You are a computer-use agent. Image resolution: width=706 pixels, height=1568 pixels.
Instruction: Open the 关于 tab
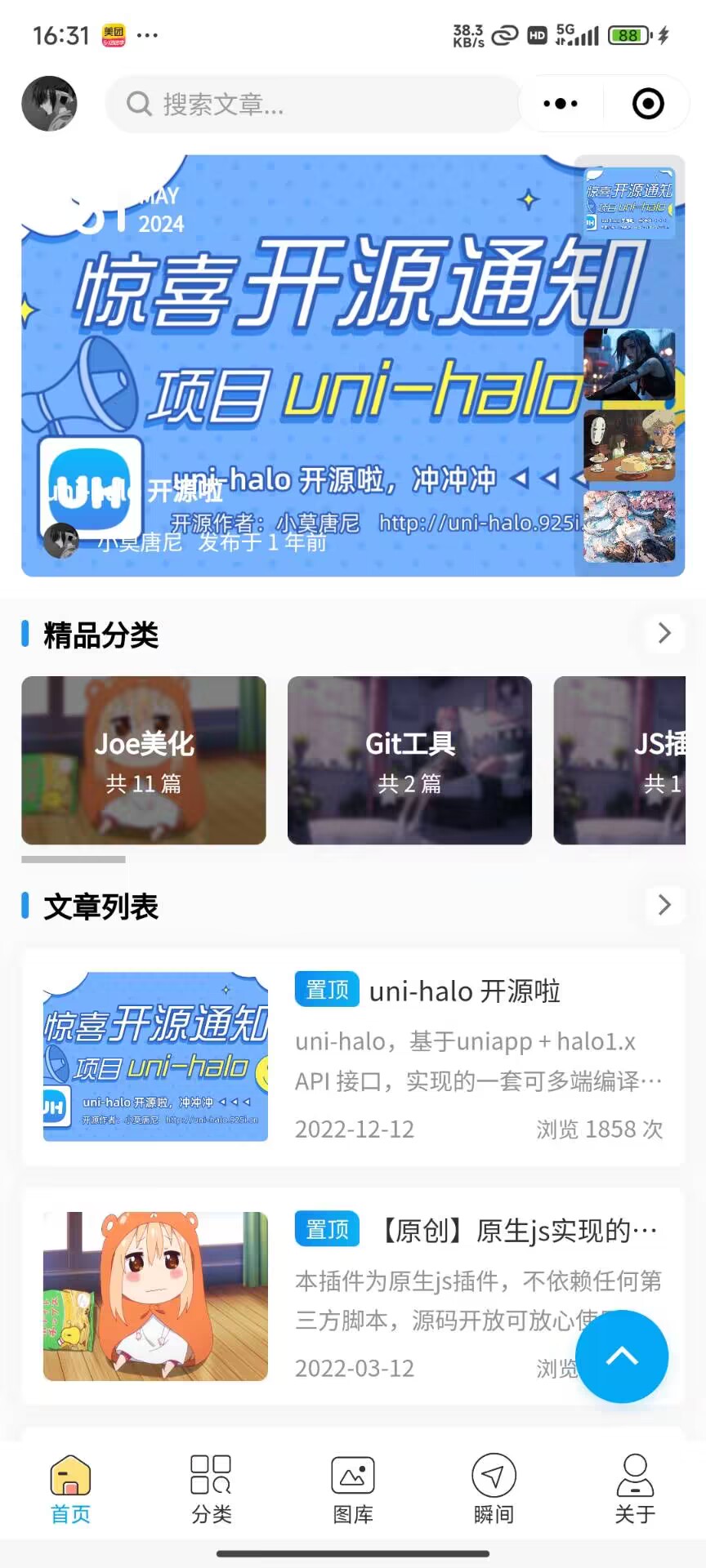click(635, 1490)
